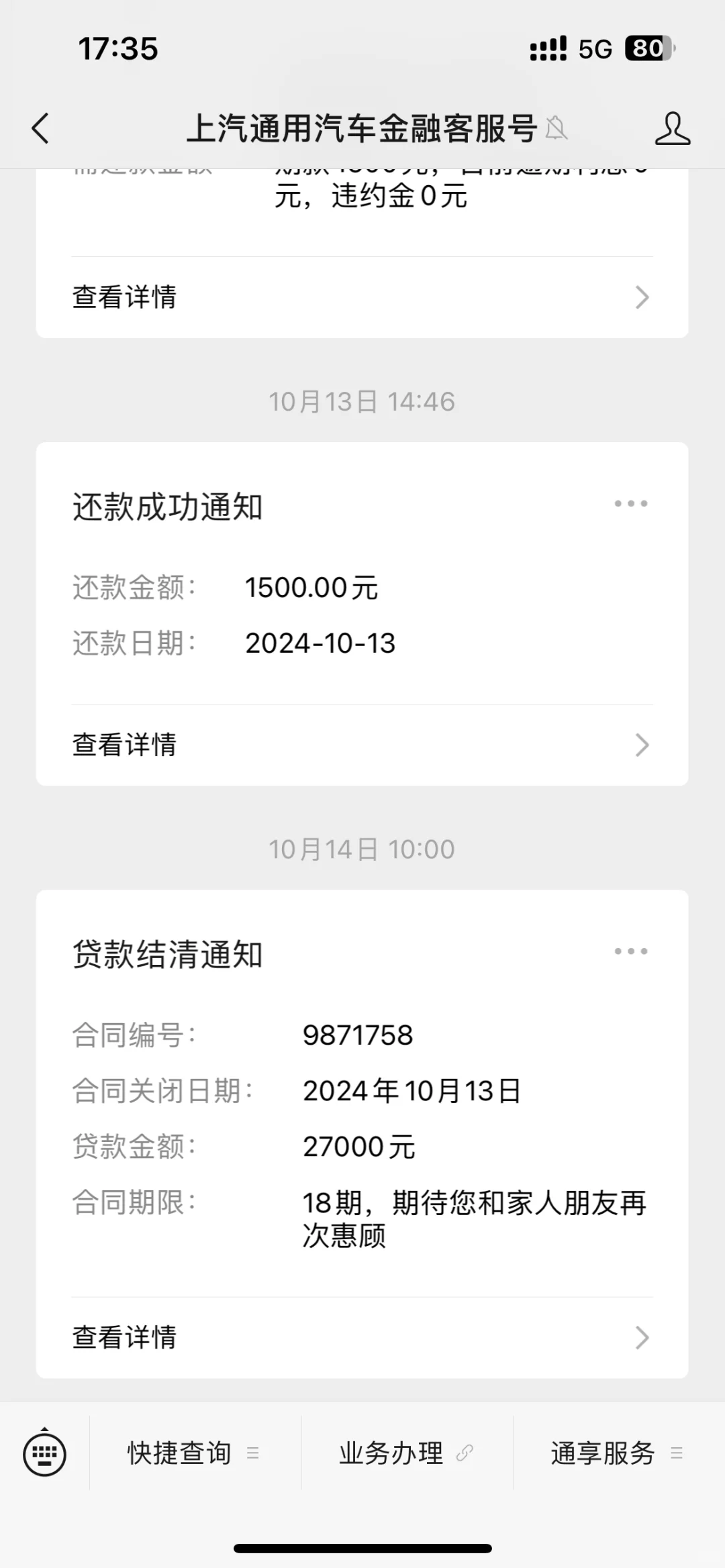The image size is (725, 1568).
Task: Expand the 快捷查询 menu
Action: (x=195, y=1453)
